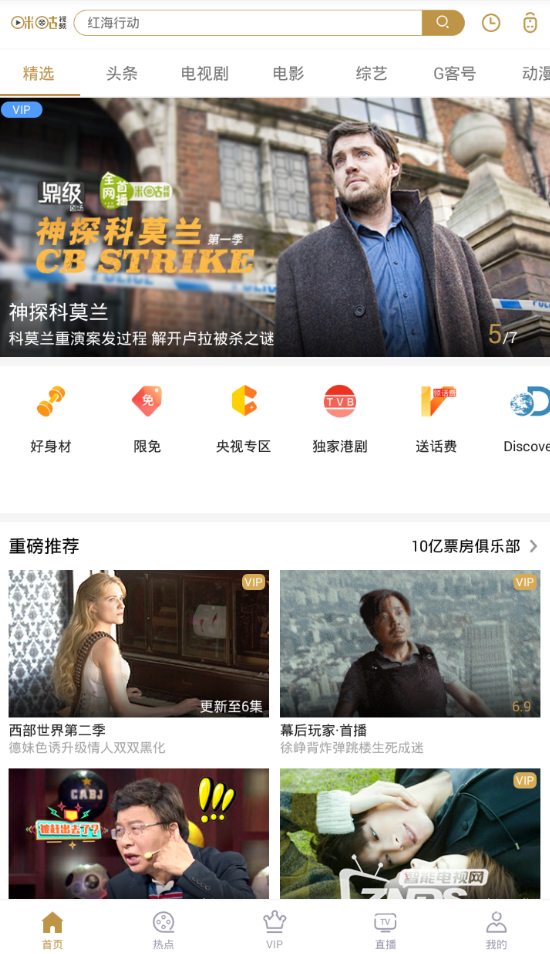
Task: Switch to the 电视剧 tab
Action: click(x=204, y=74)
